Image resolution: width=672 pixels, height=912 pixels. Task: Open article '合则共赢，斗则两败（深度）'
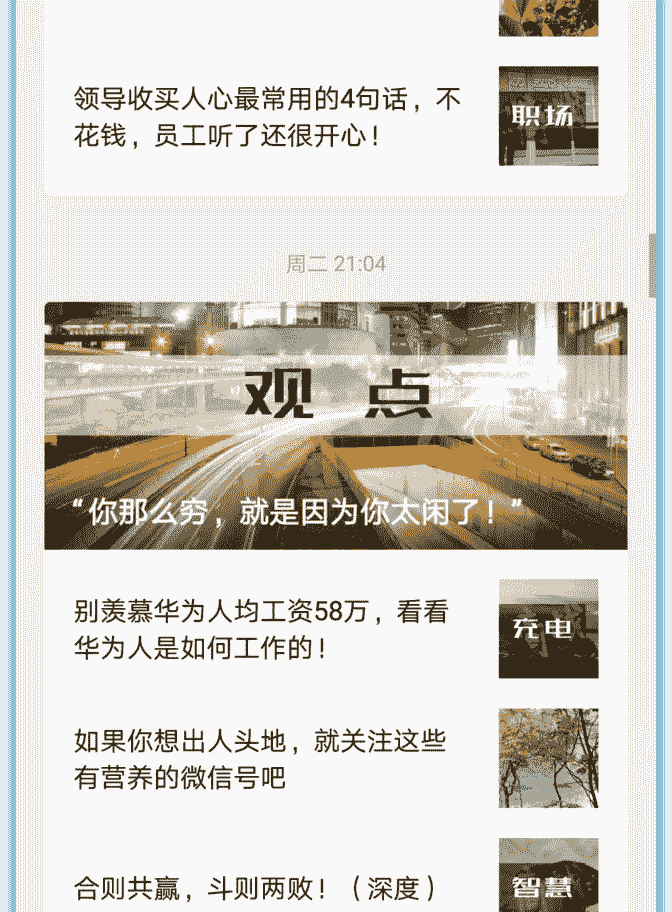257,886
